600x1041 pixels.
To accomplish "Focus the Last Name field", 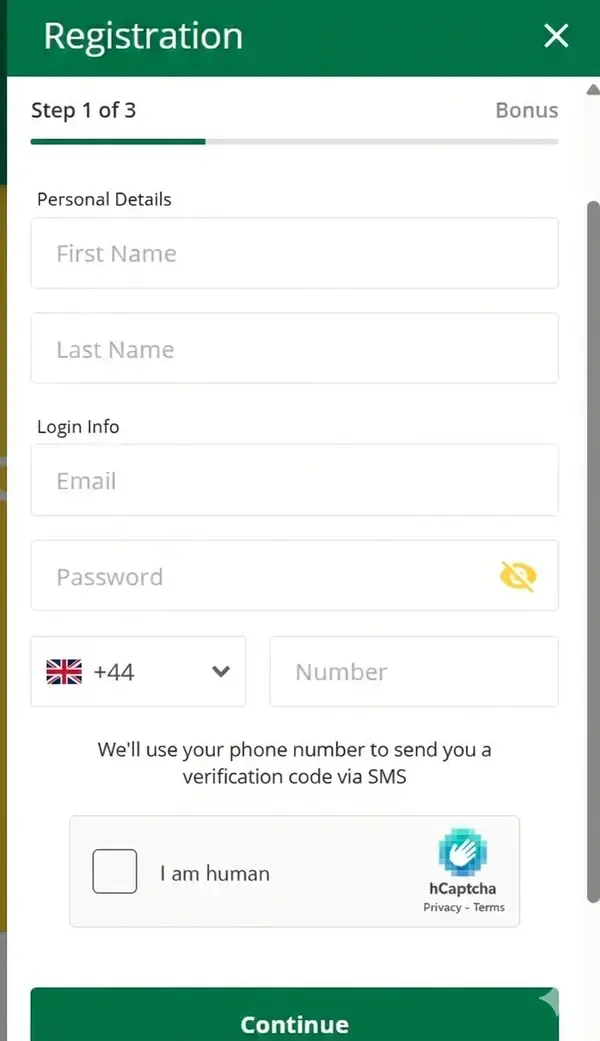I will click(x=294, y=349).
